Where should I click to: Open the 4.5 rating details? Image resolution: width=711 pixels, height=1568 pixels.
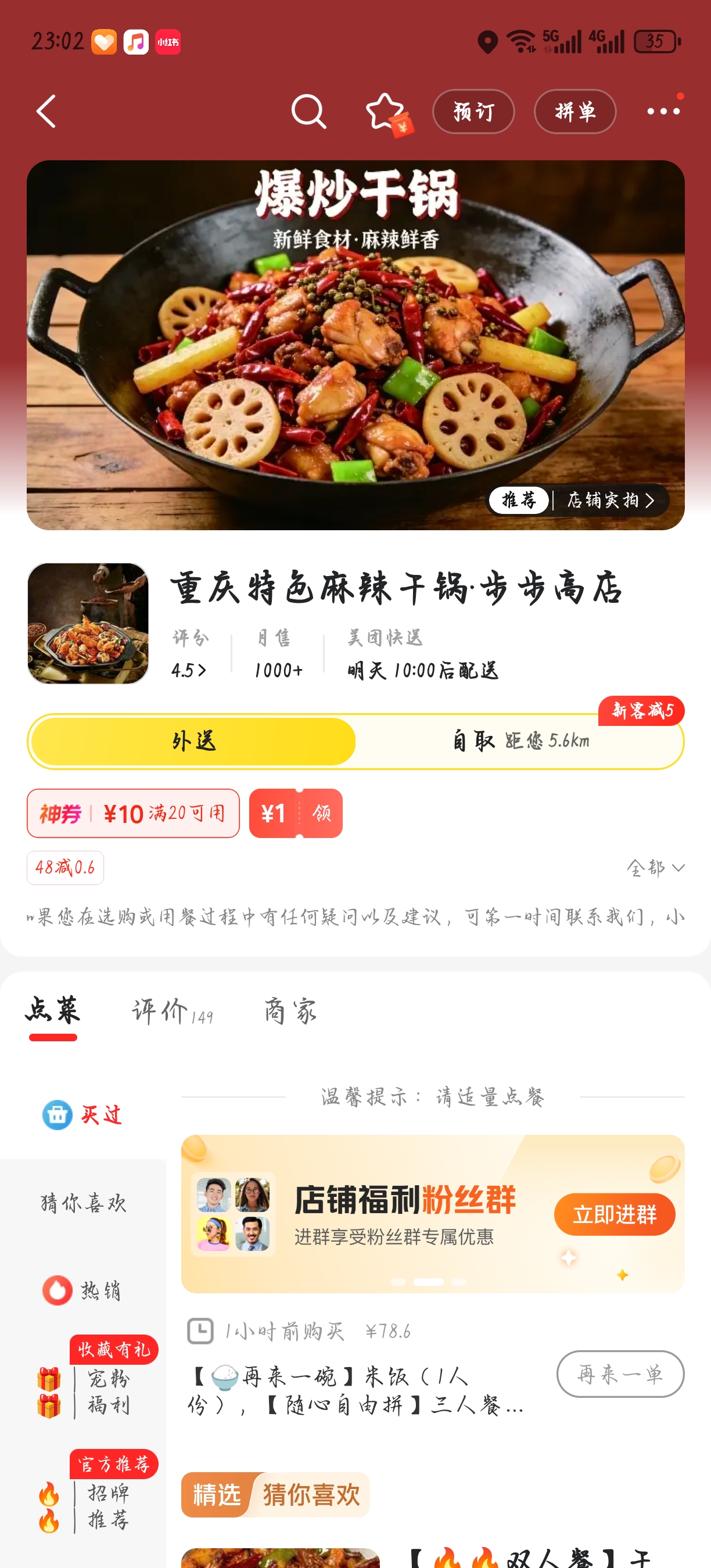189,670
